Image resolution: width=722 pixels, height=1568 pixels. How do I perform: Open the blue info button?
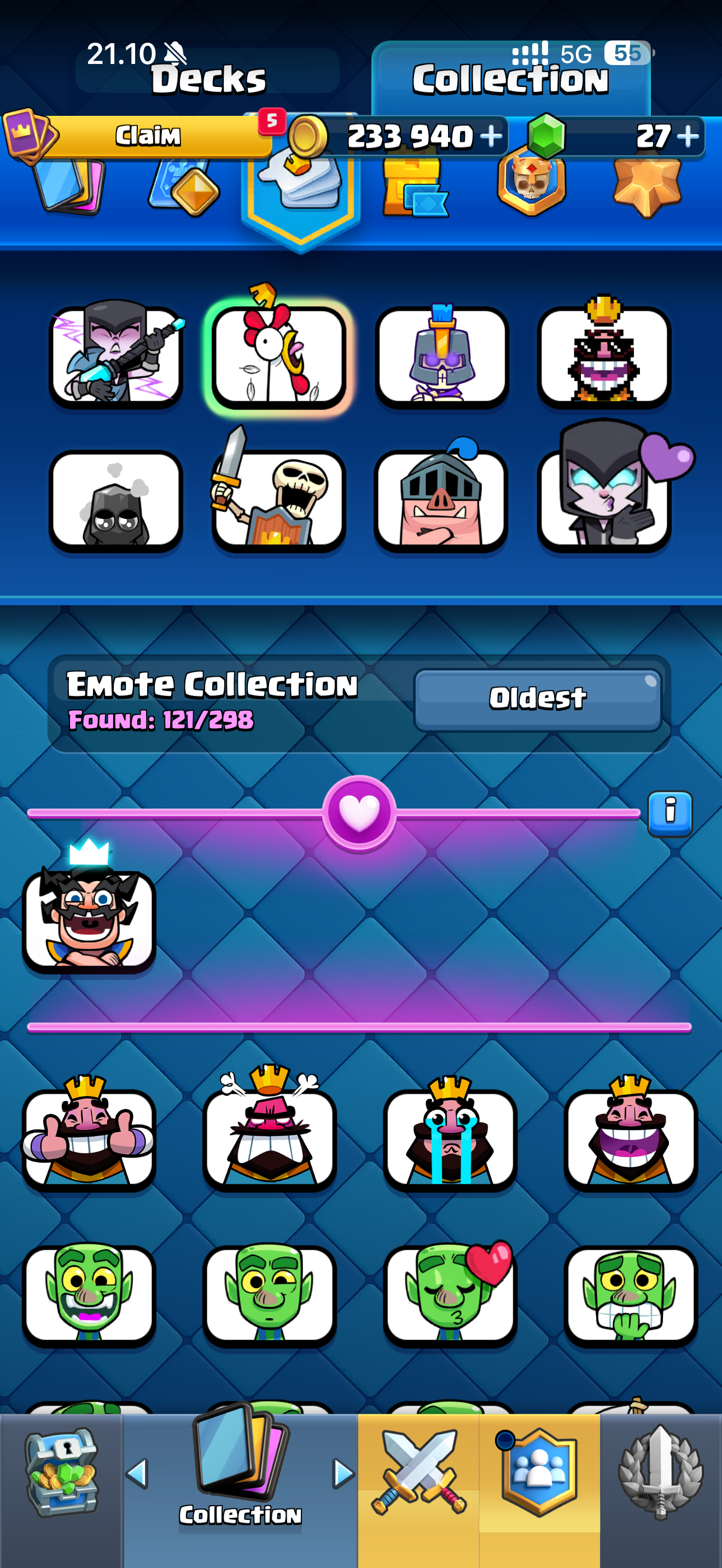point(669,813)
